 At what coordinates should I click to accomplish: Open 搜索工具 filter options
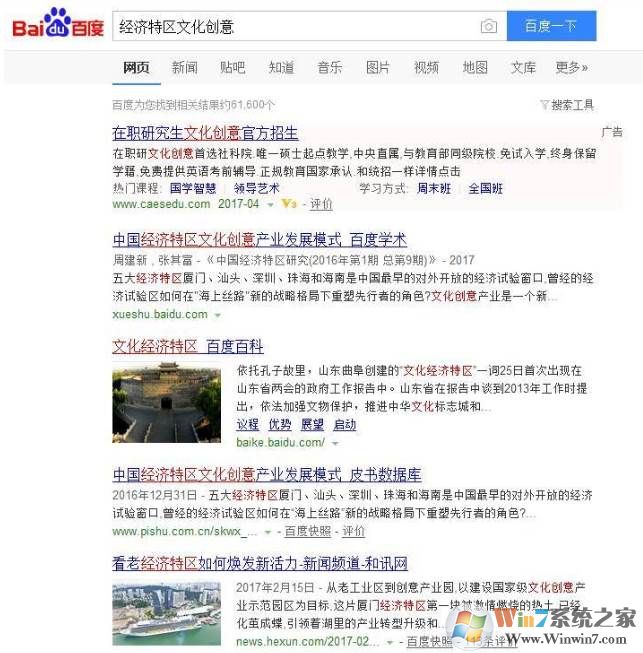[x=567, y=104]
